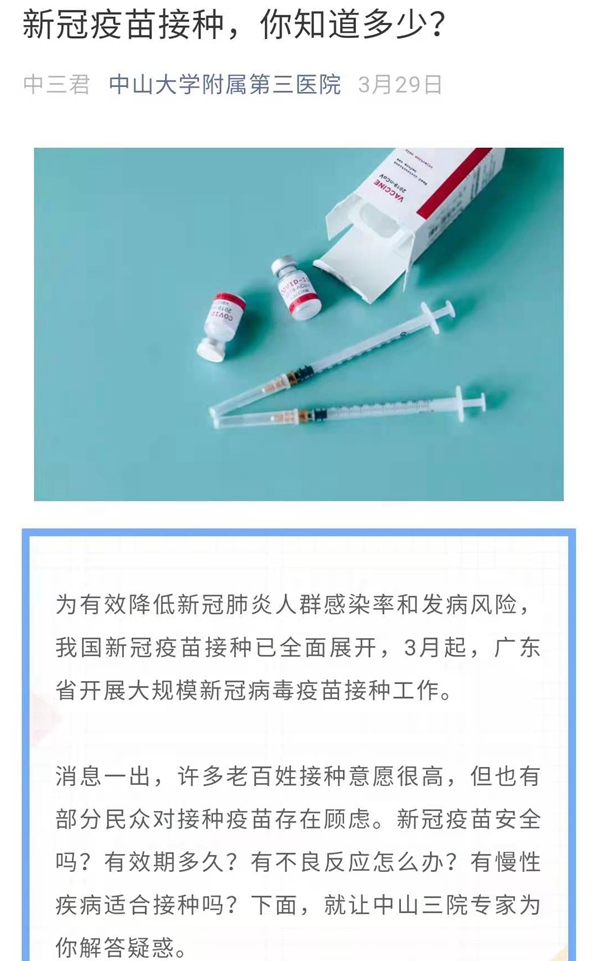Open the 中山大学附属第三医院 account link

pos(225,84)
